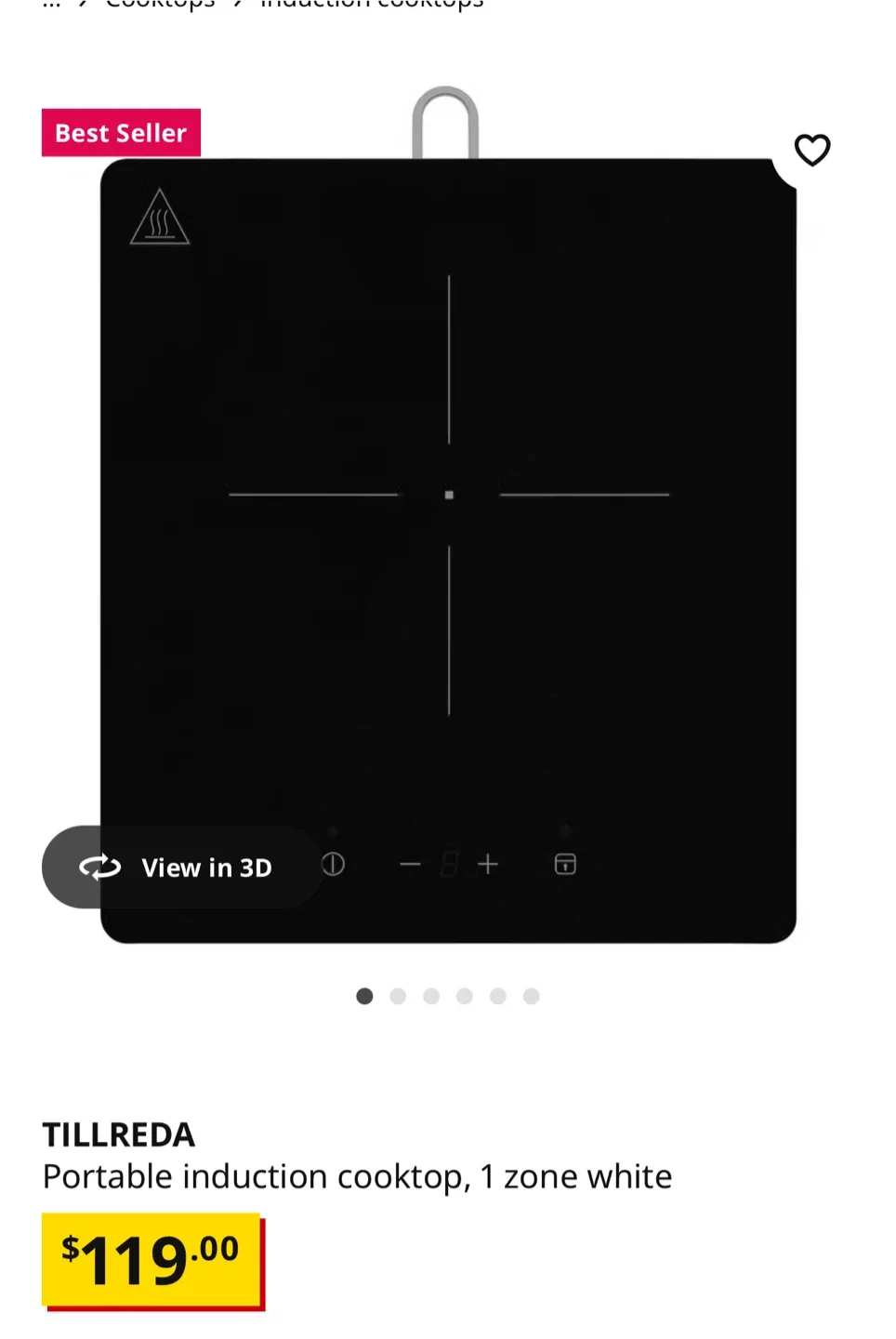Tap the plus control on the cooktop
This screenshot has width=896, height=1339.
coord(488,865)
